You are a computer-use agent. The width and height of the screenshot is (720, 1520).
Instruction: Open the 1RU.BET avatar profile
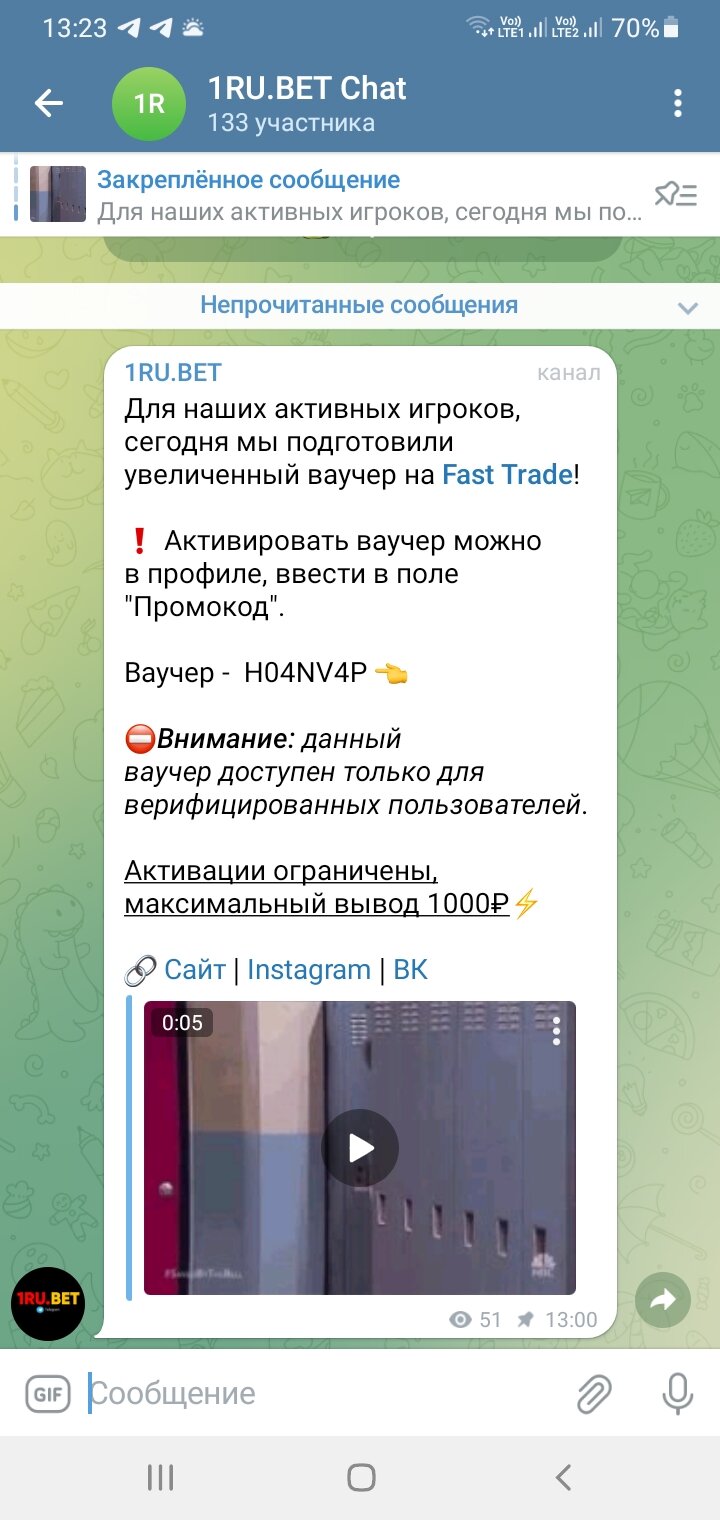(x=48, y=1304)
